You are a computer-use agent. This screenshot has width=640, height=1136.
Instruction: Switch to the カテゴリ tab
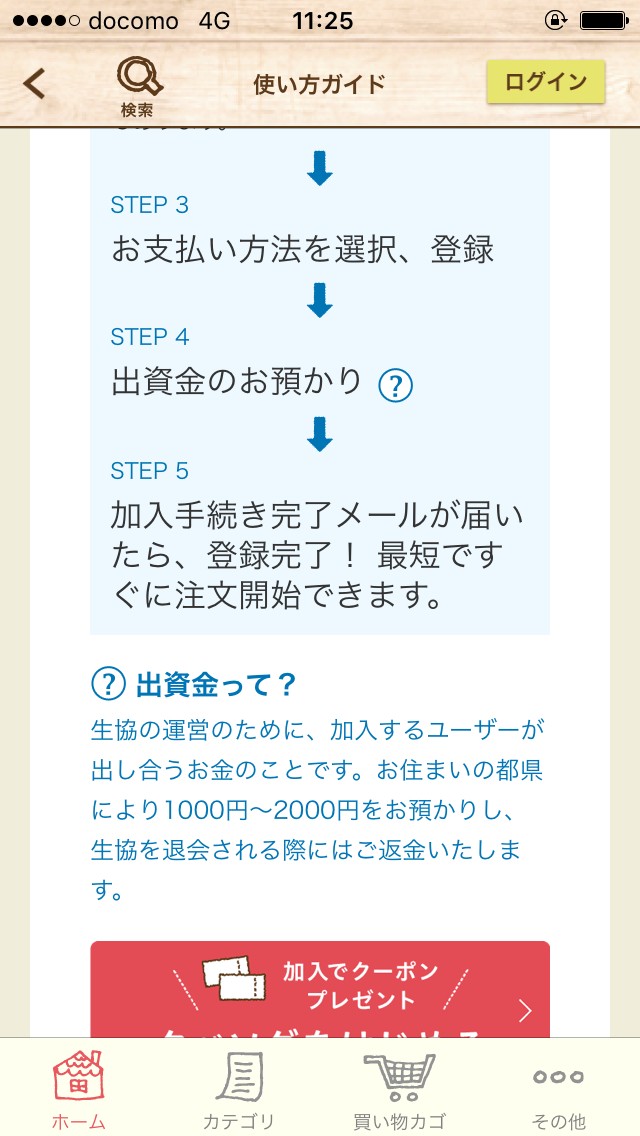pyautogui.click(x=238, y=1090)
